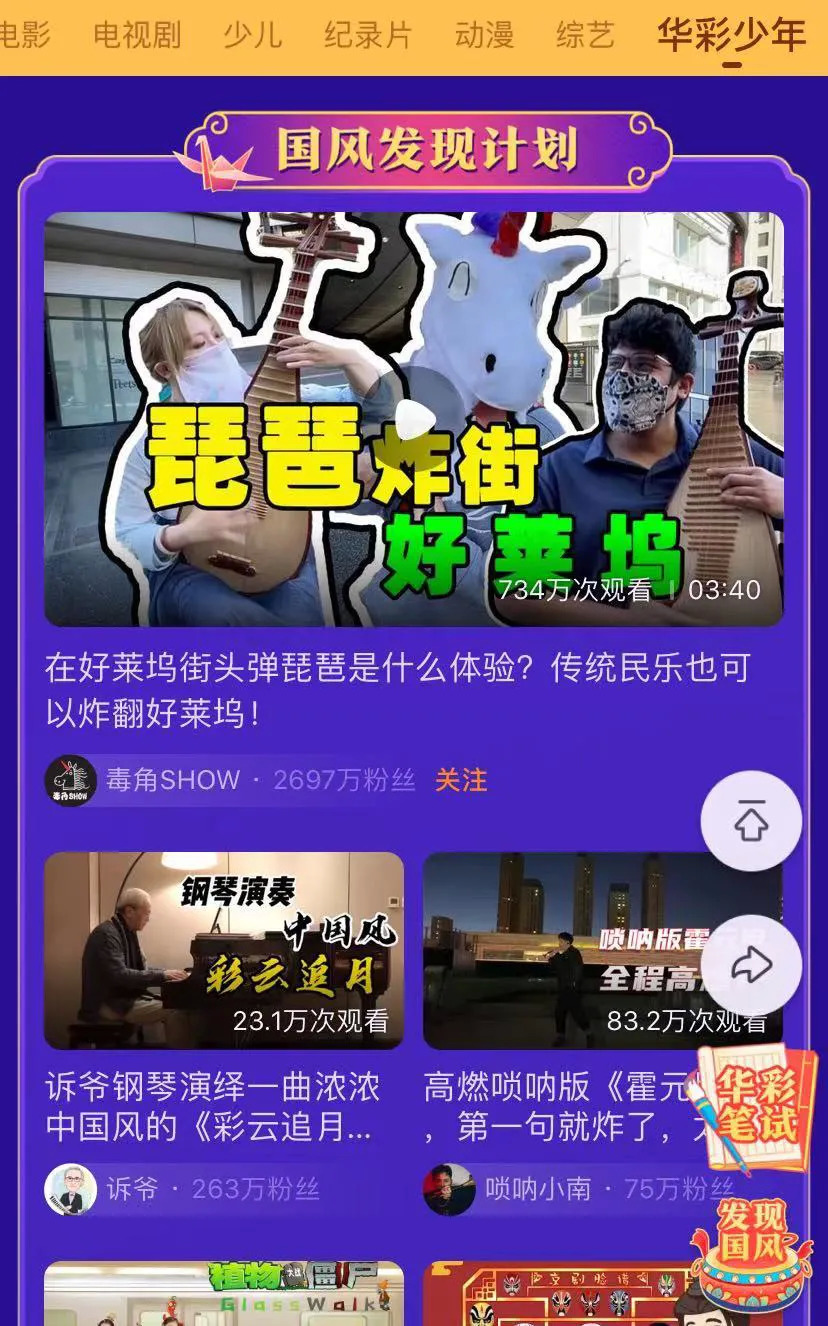View 诉爷's creator profile
This screenshot has height=1326, width=828.
71,1189
